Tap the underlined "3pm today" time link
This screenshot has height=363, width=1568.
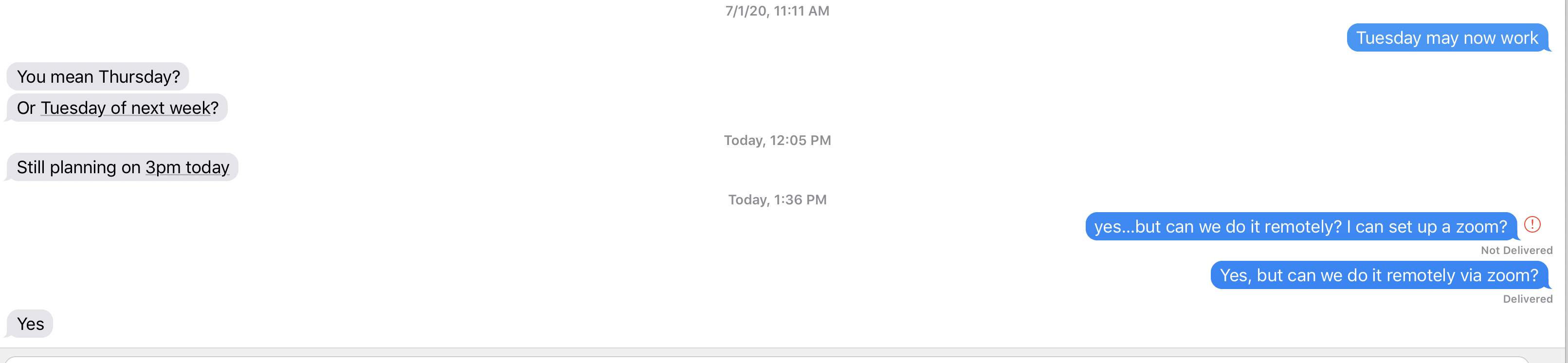[x=187, y=167]
